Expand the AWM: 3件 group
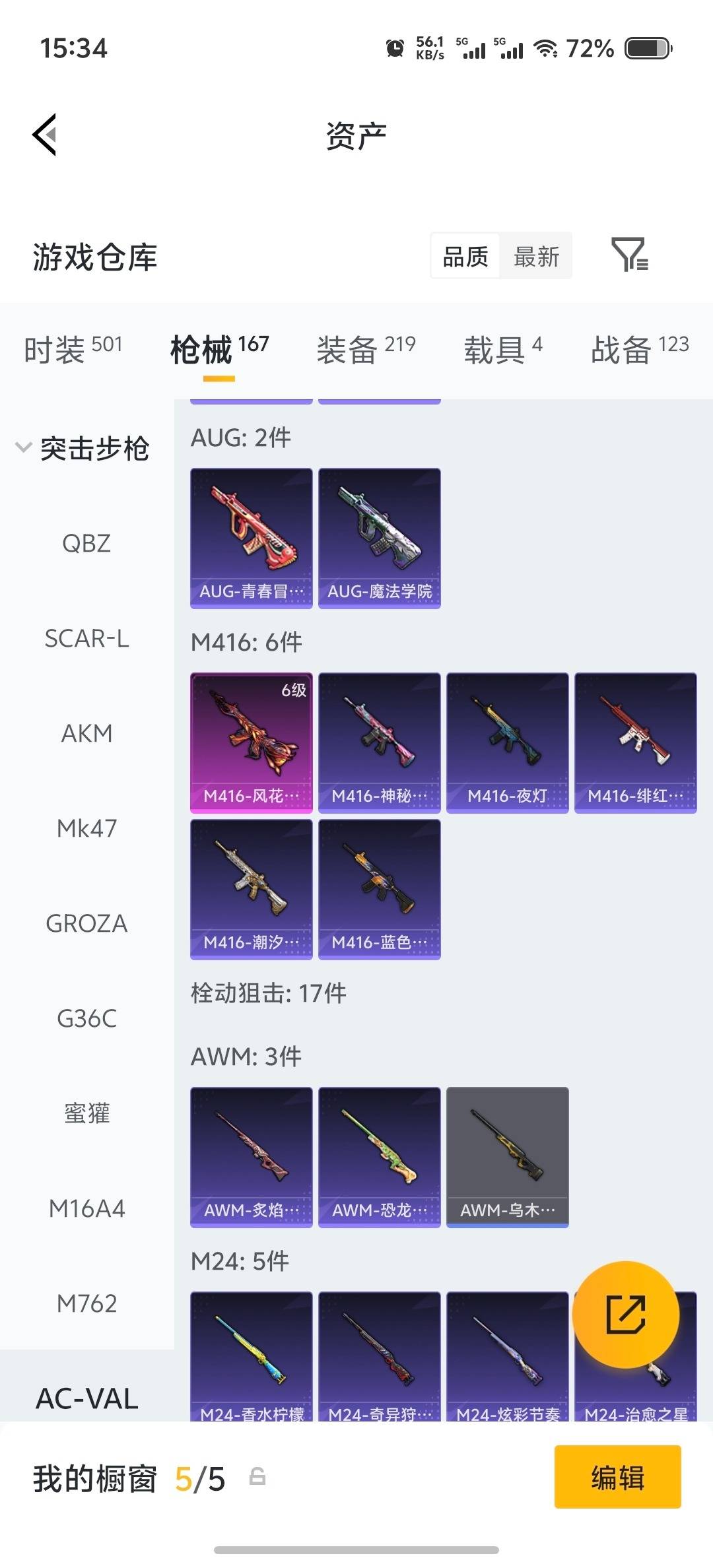This screenshot has width=713, height=1568. click(x=248, y=1056)
